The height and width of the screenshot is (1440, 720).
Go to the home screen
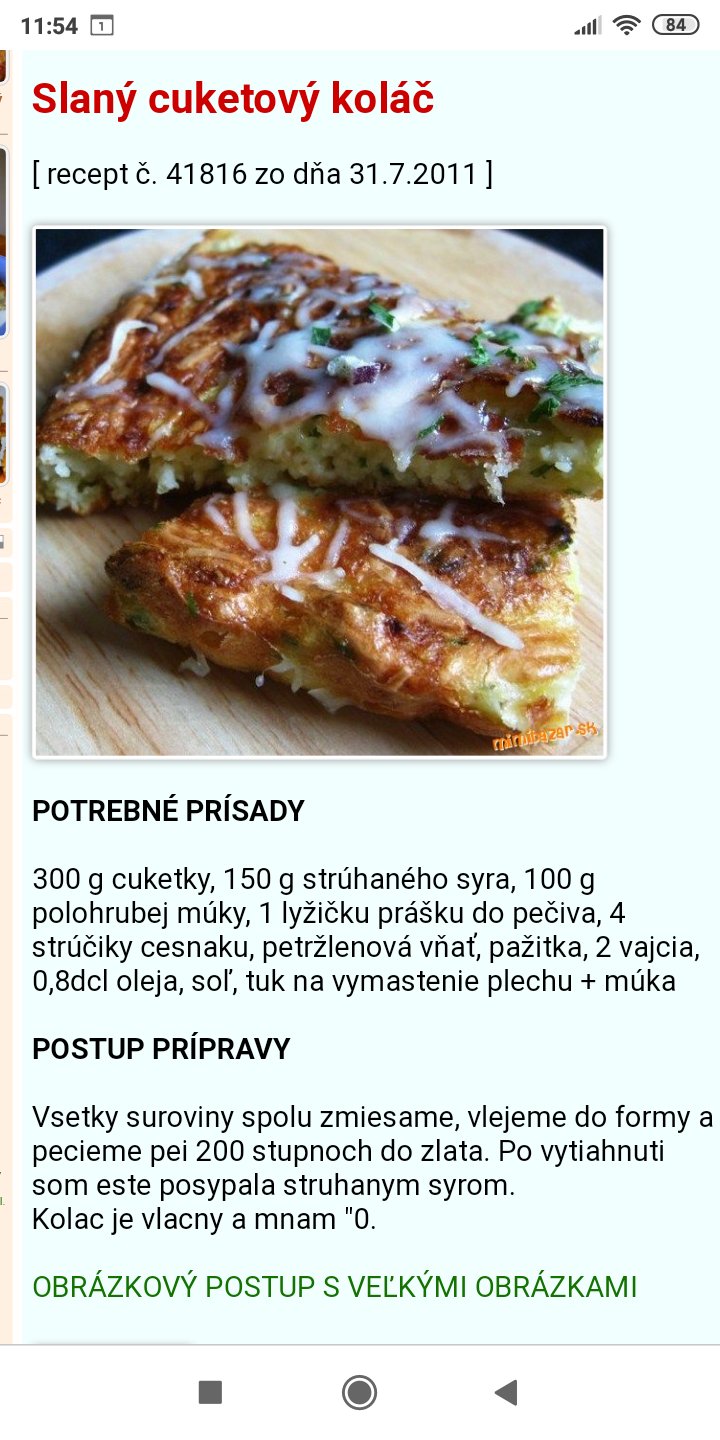(359, 1392)
